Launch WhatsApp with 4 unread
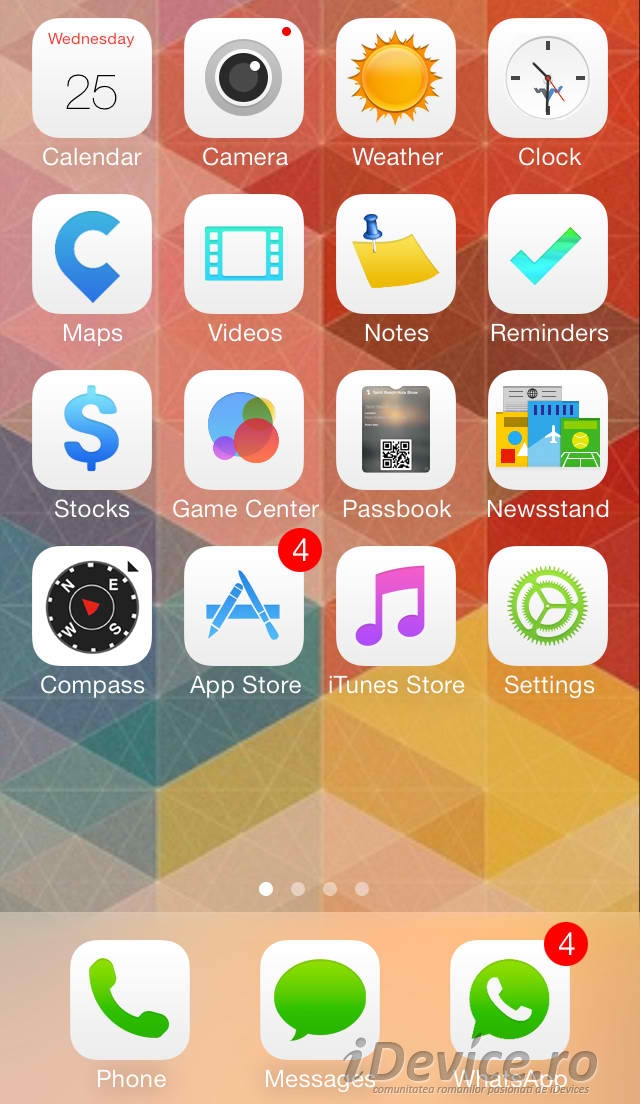Image resolution: width=640 pixels, height=1104 pixels. pyautogui.click(x=510, y=1000)
